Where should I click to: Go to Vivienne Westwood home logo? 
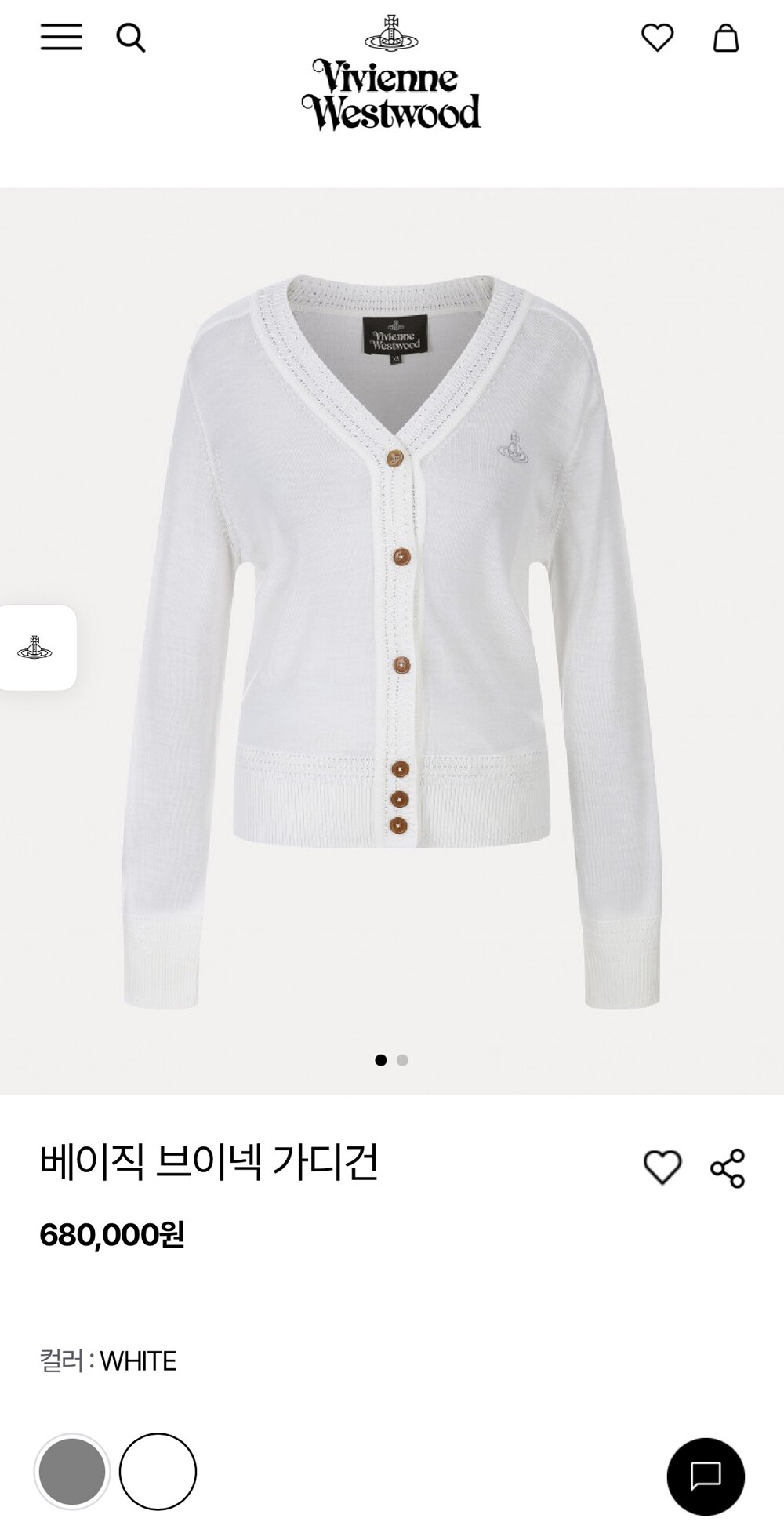pyautogui.click(x=391, y=74)
